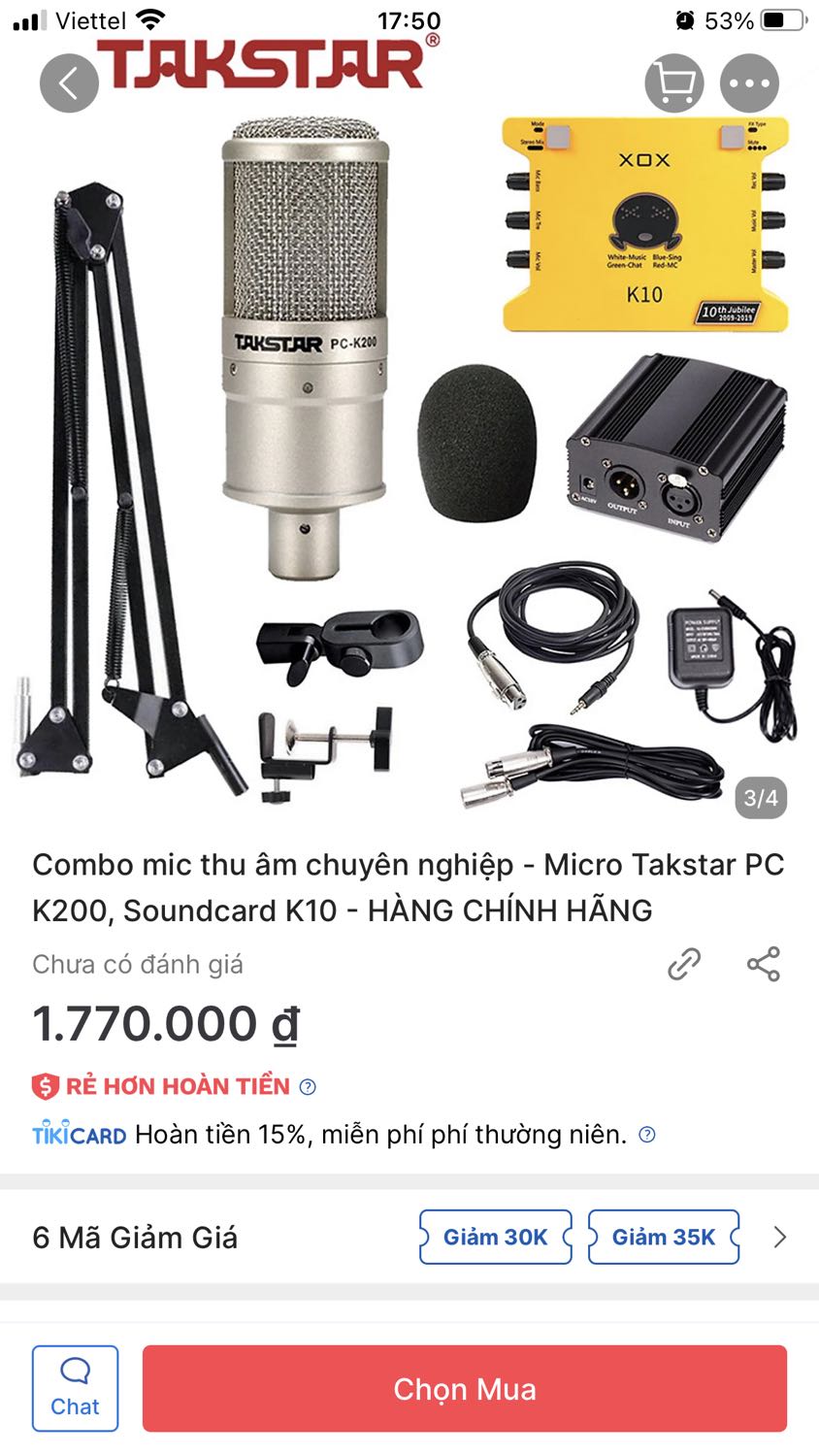Image resolution: width=819 pixels, height=1456 pixels.
Task: Tap the right chevron beside the coupons
Action: pyautogui.click(x=782, y=1237)
